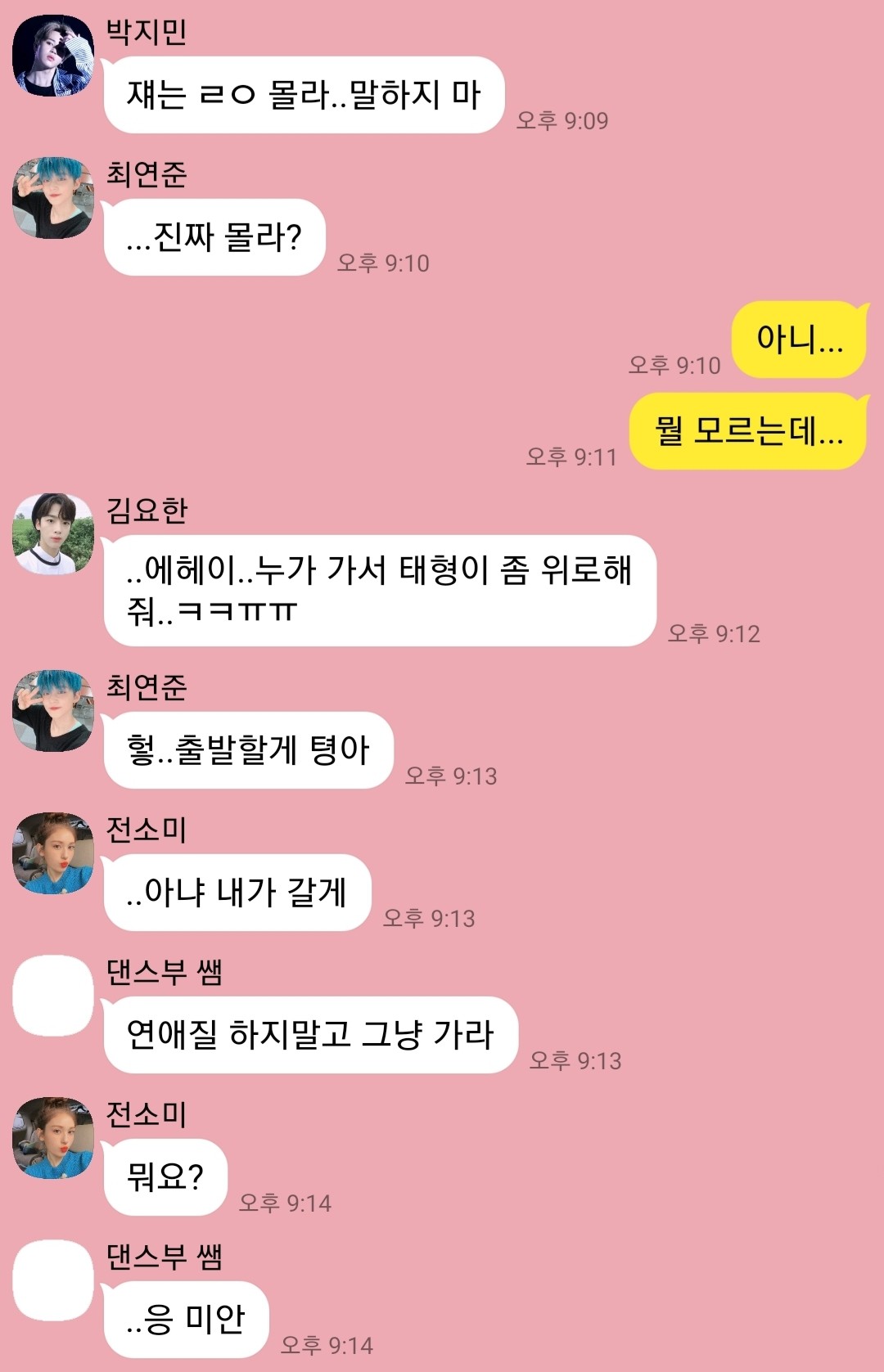Tap 전소미's avatar next to '뭐요?'
The image size is (884, 1372).
pos(53,1138)
